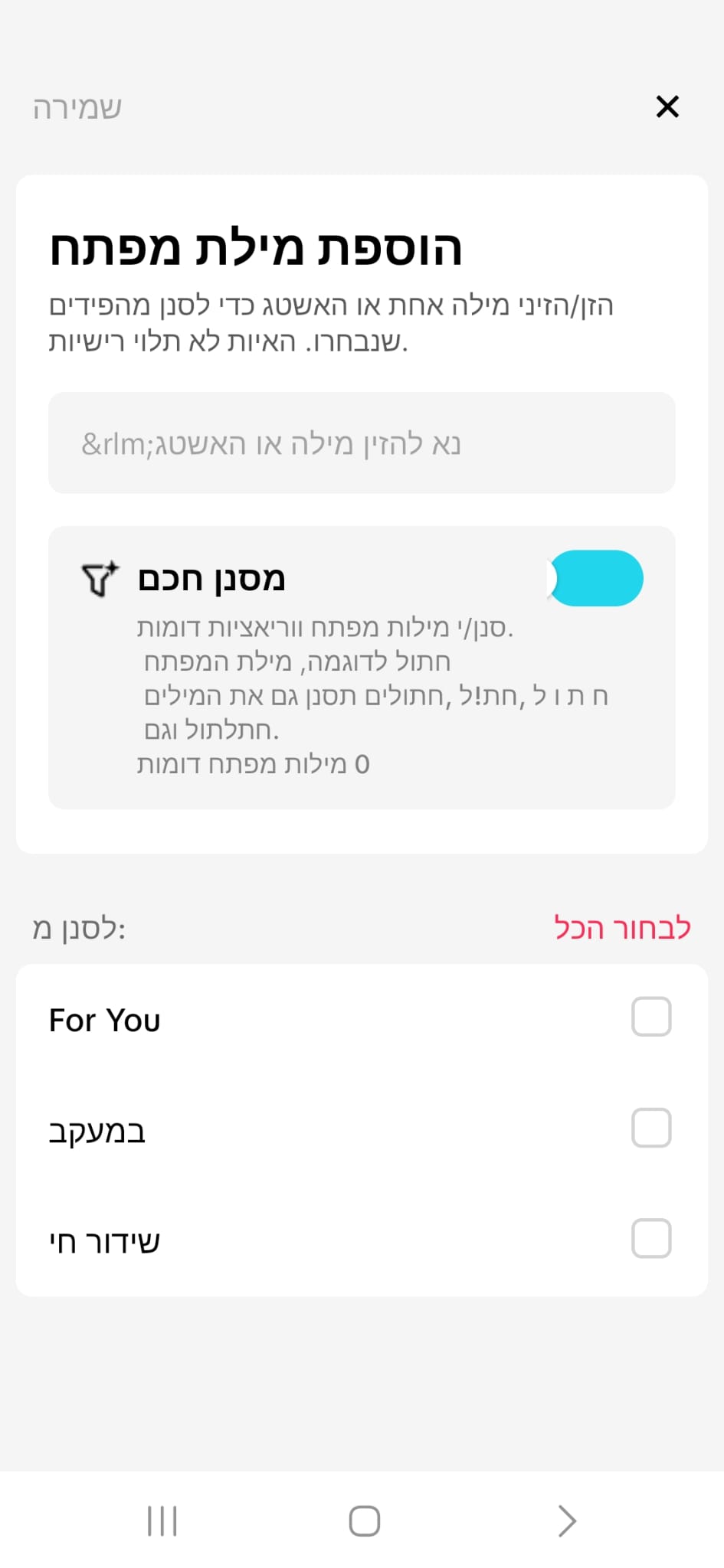This screenshot has height=1568, width=724.
Task: Open recent apps from navigation bar
Action: 162,1521
